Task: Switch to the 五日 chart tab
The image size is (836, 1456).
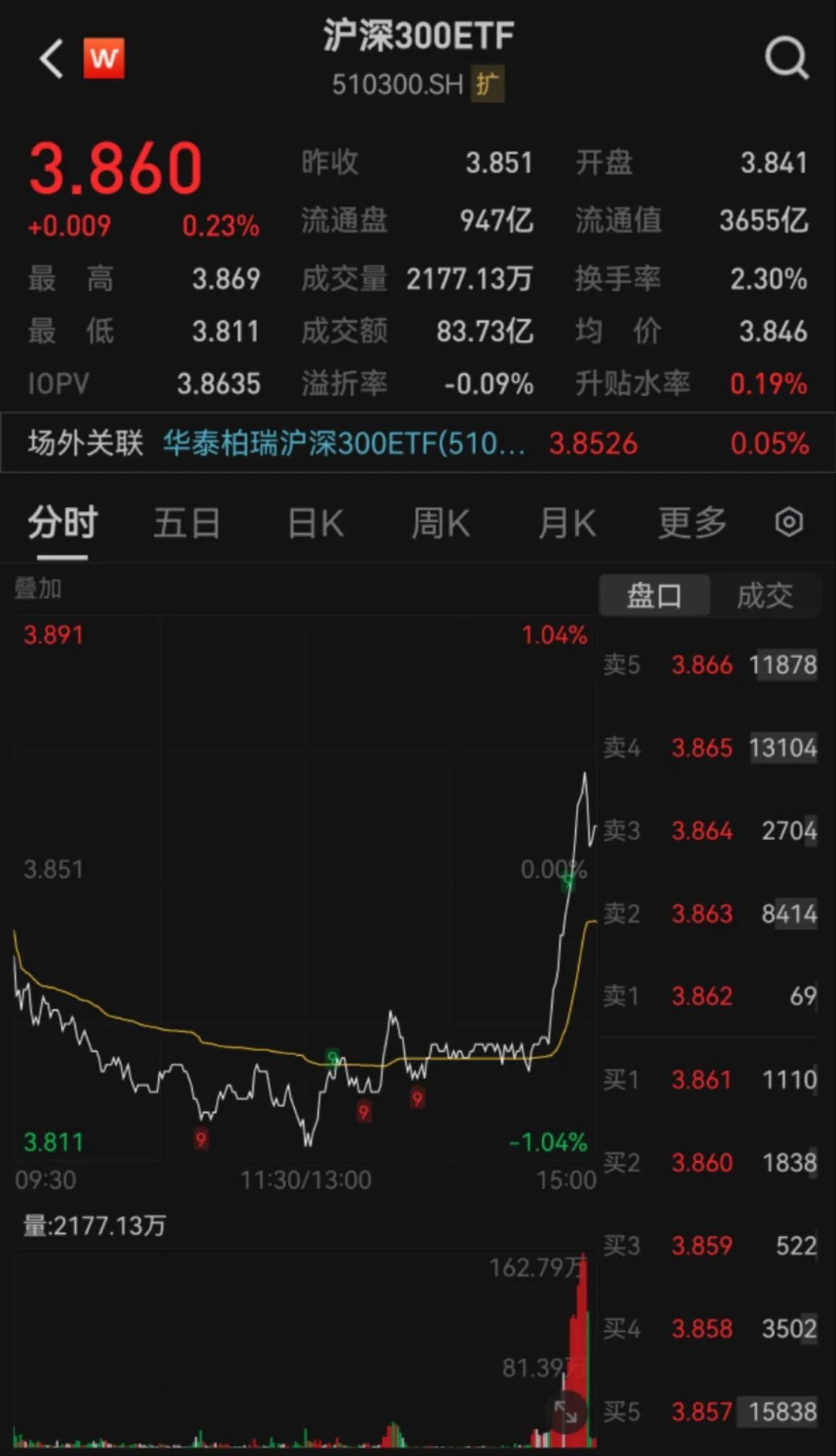Action: (x=186, y=522)
